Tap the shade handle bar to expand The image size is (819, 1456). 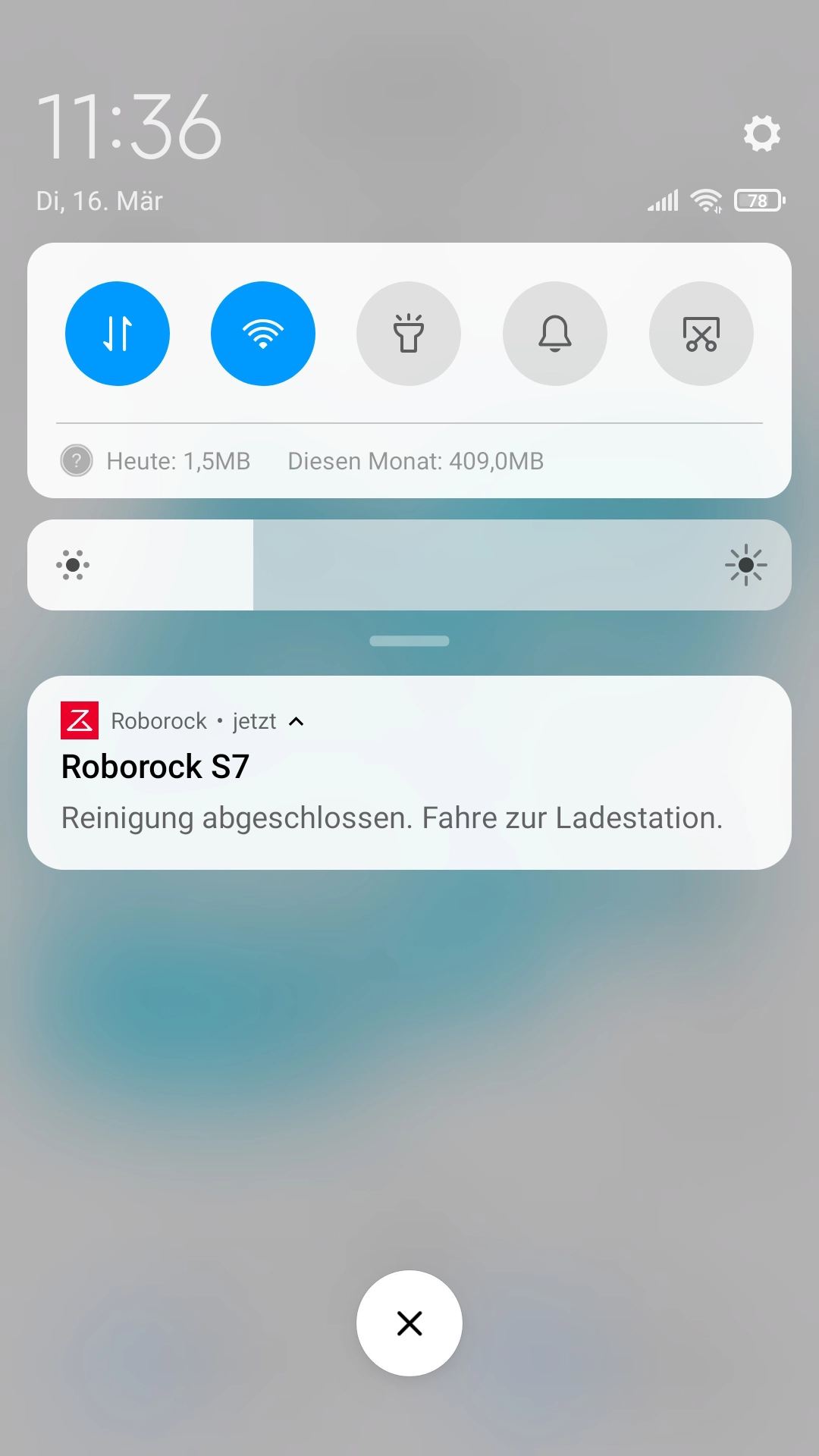[x=409, y=641]
